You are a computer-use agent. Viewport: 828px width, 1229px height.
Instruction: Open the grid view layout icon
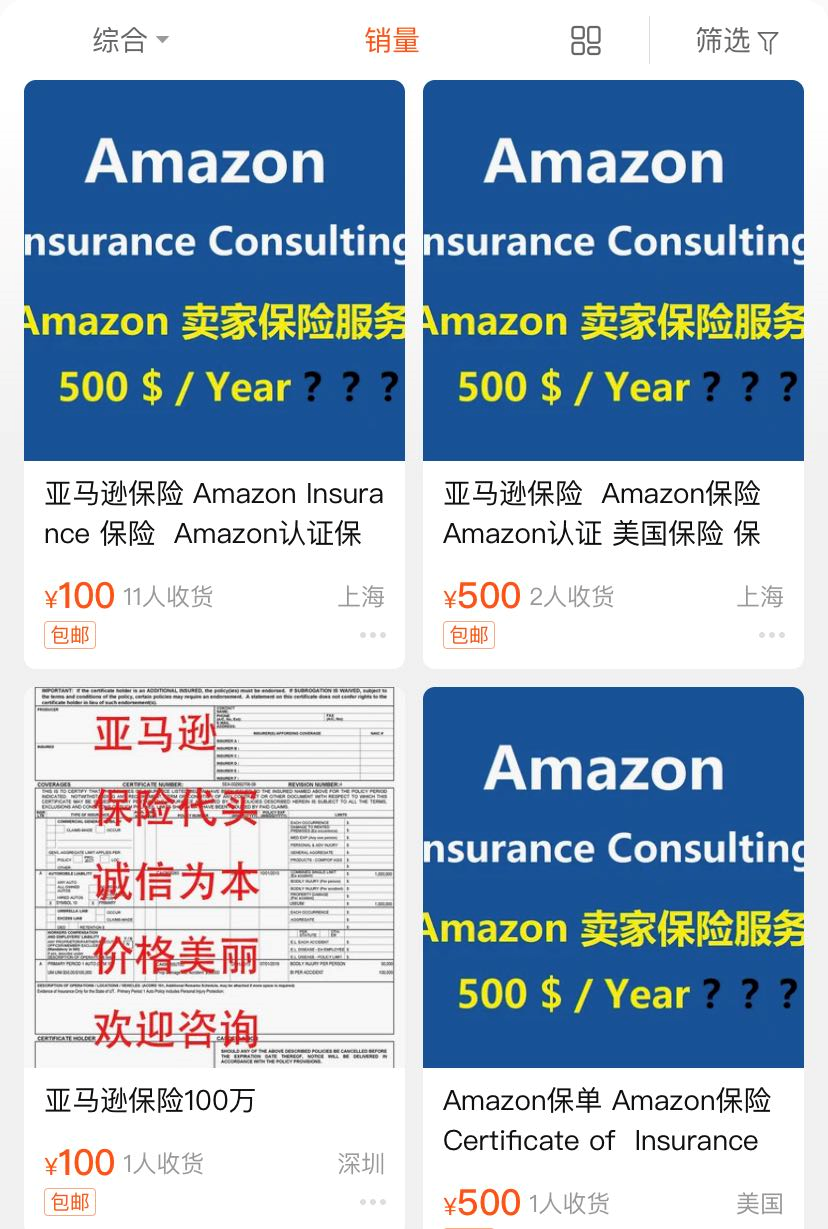tap(588, 41)
